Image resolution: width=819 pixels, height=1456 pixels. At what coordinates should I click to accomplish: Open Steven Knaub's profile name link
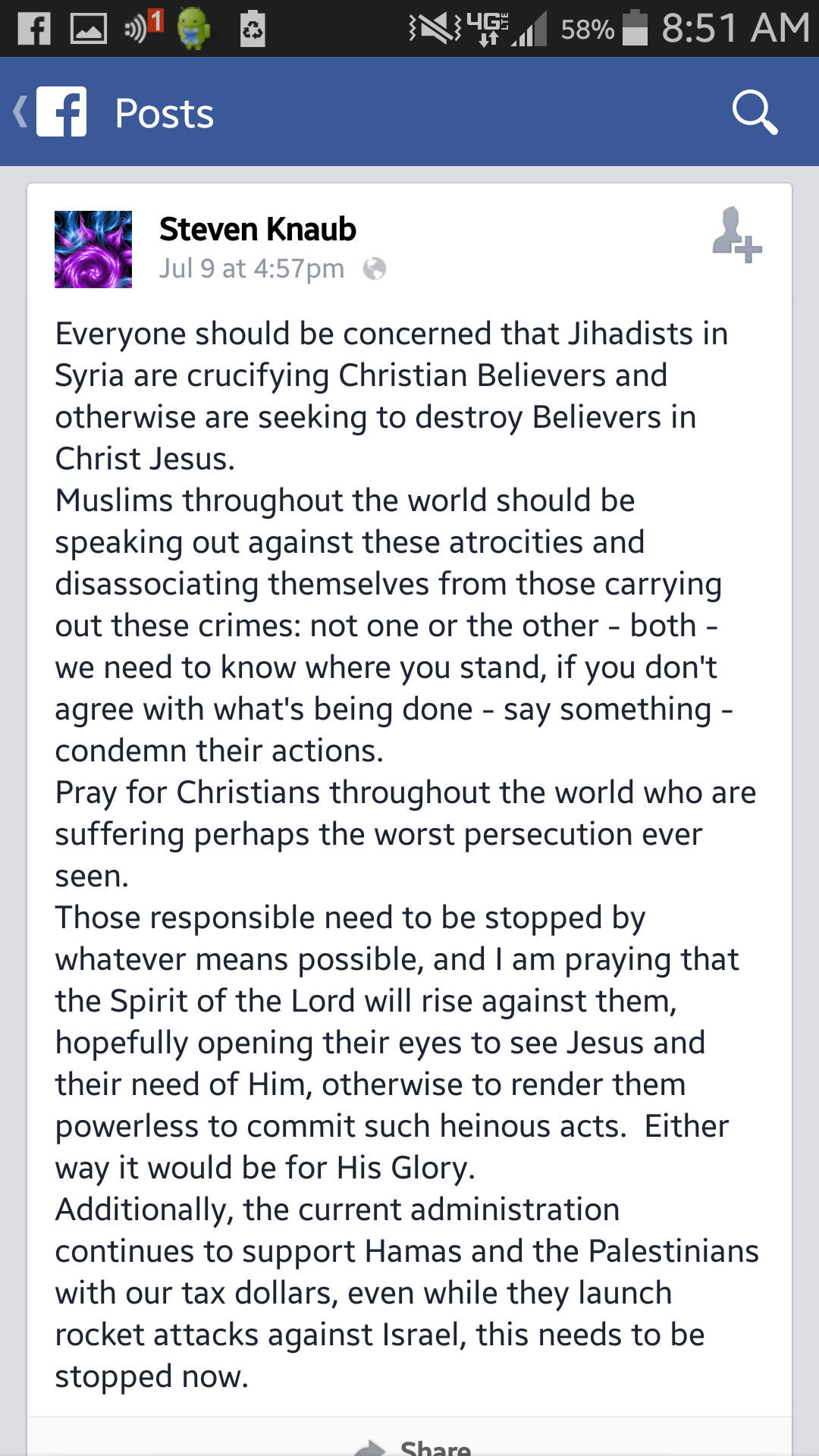pos(258,229)
